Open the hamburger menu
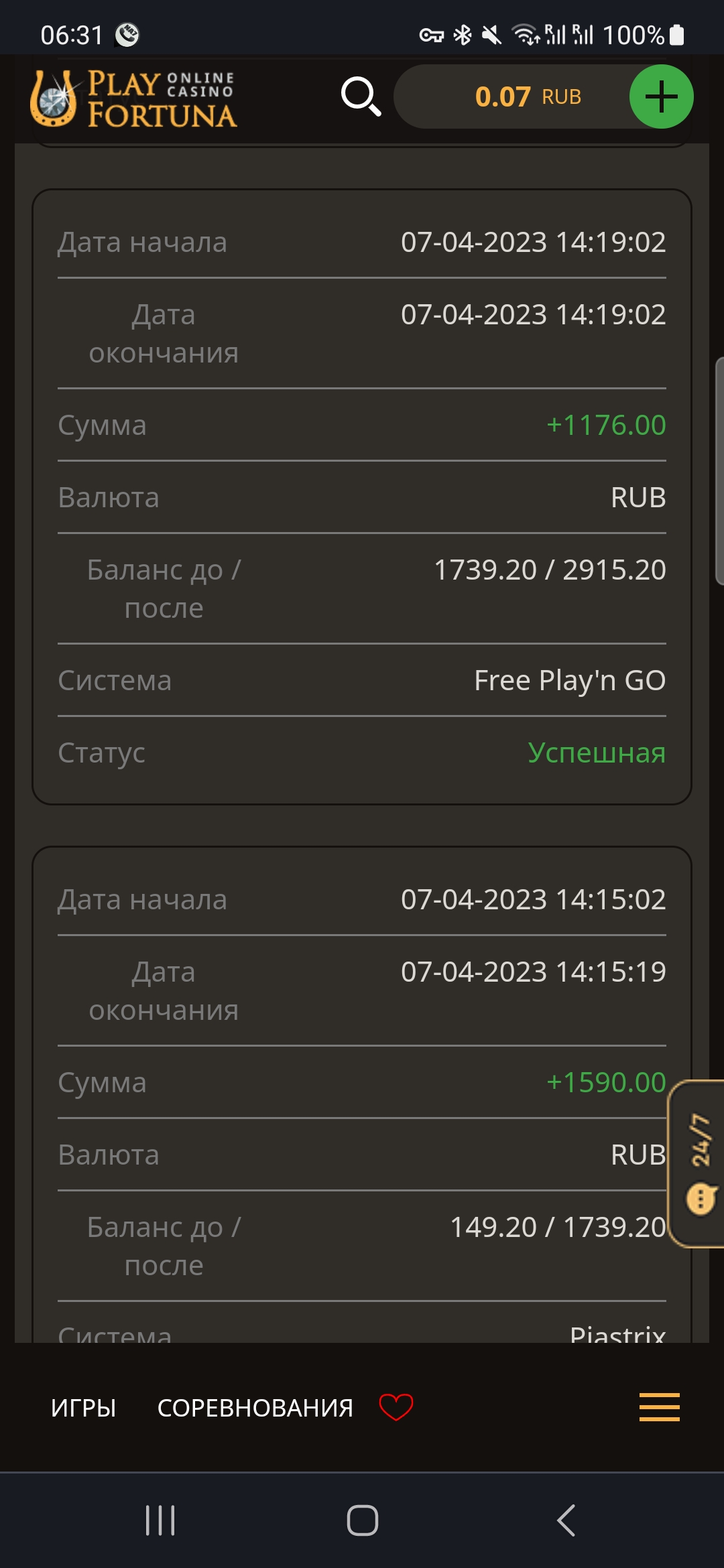The width and height of the screenshot is (724, 1568). pos(659,1407)
